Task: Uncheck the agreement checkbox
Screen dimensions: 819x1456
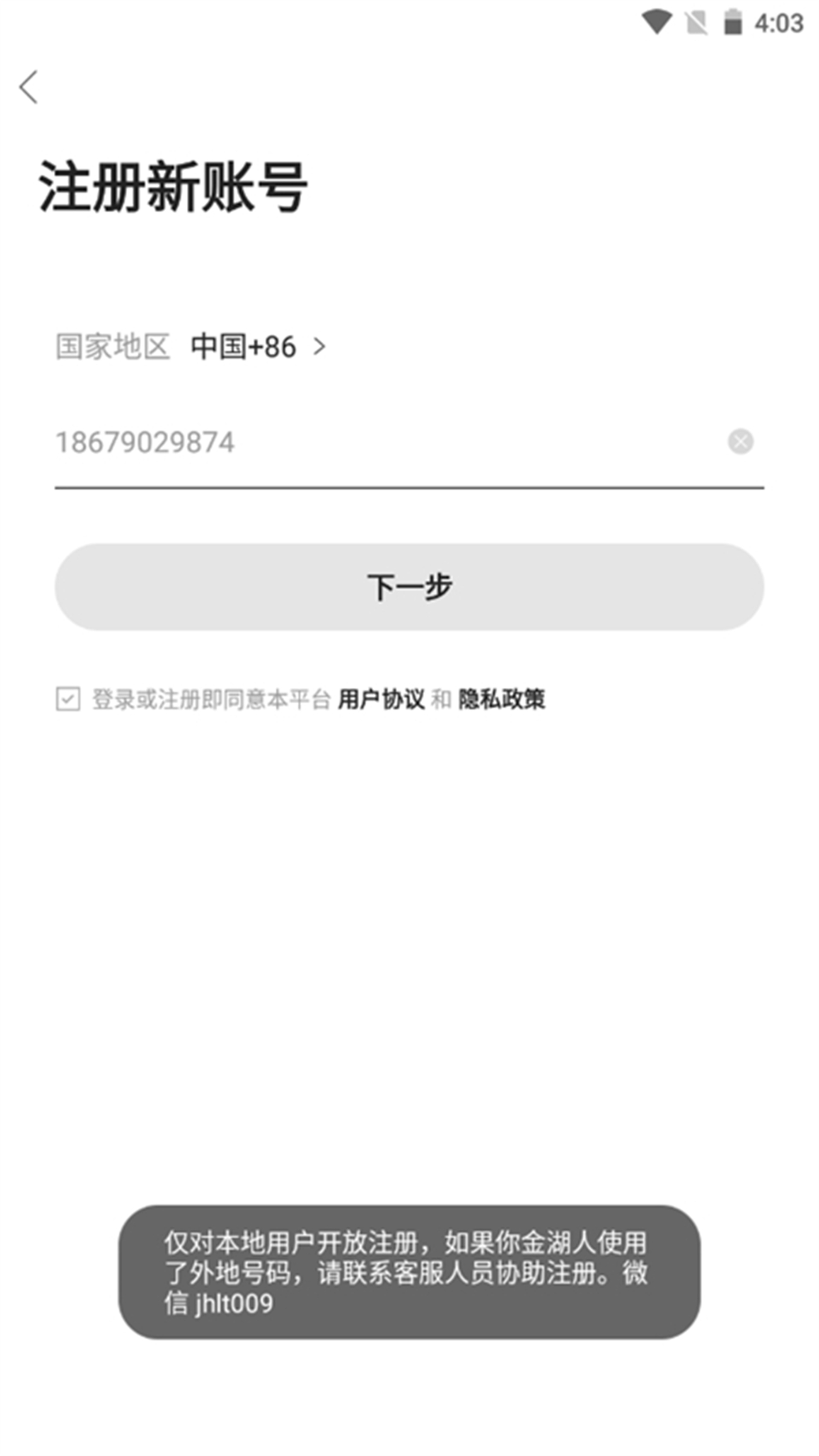Action: (68, 699)
